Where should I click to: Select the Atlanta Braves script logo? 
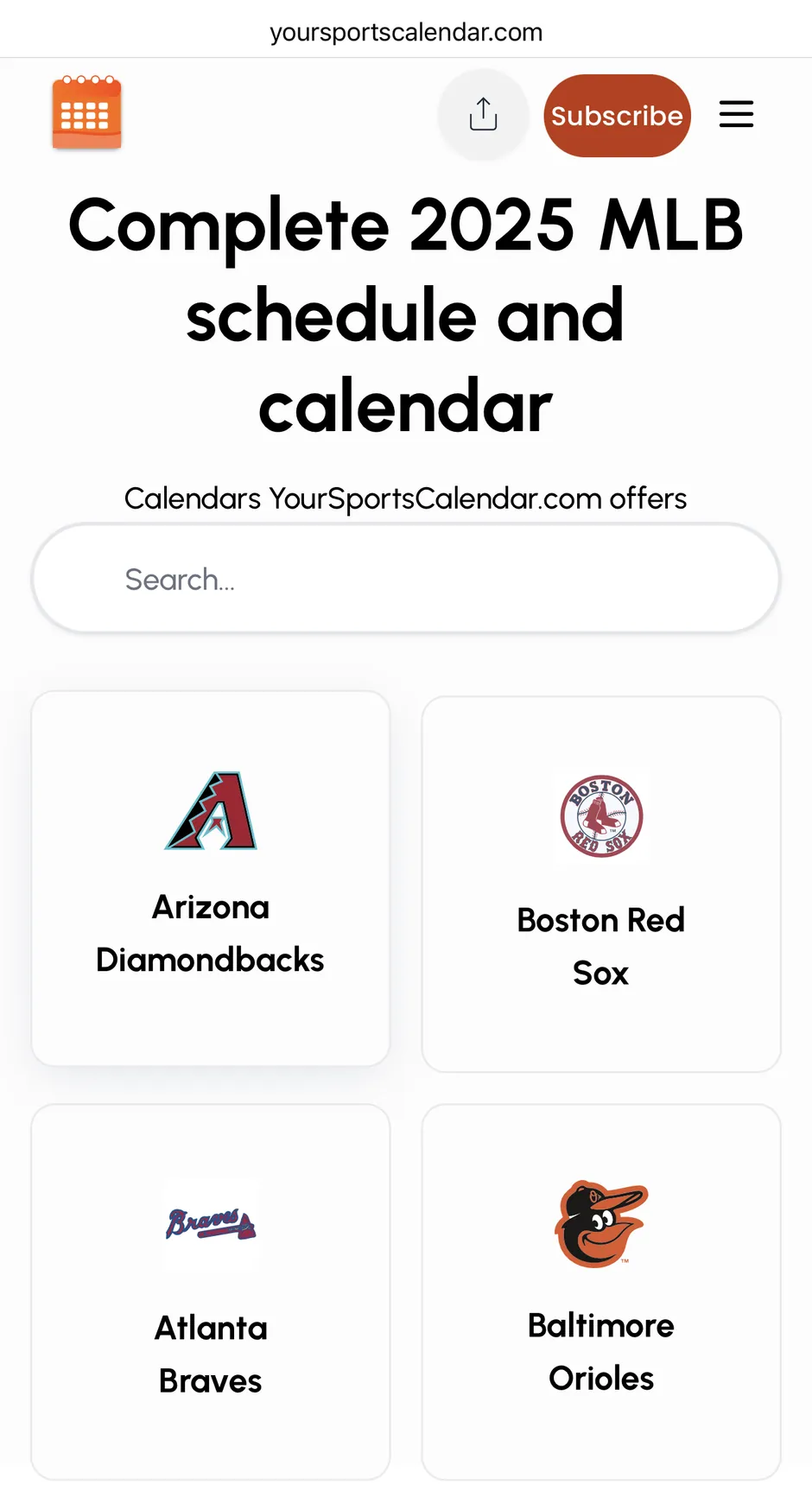click(x=210, y=1227)
